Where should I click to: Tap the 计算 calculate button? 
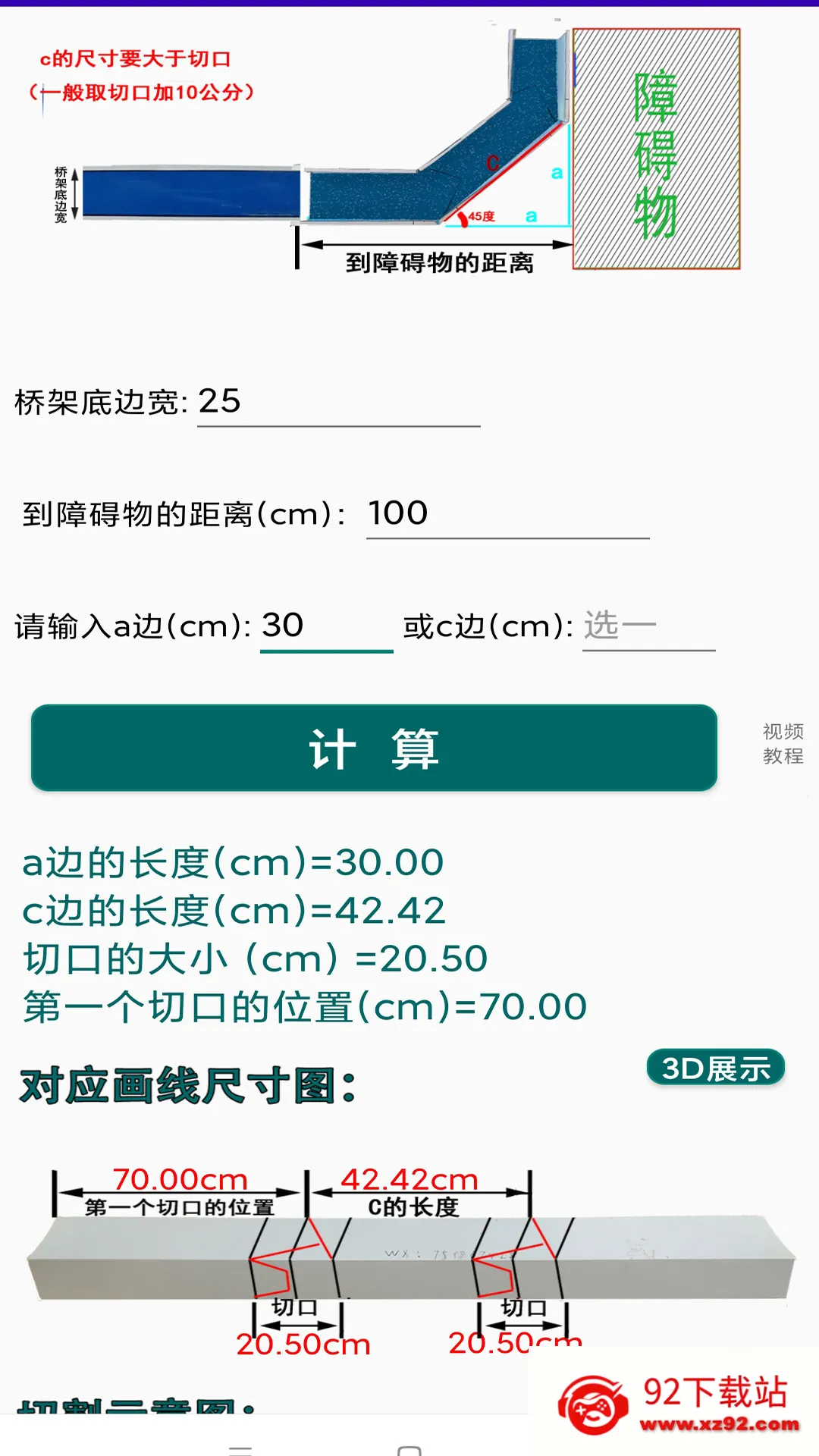click(374, 748)
